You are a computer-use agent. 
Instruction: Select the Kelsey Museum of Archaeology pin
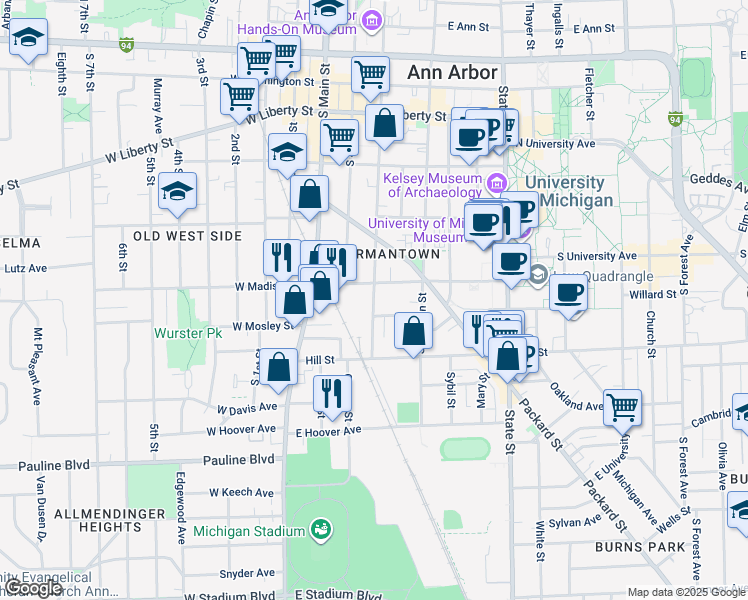[496, 183]
